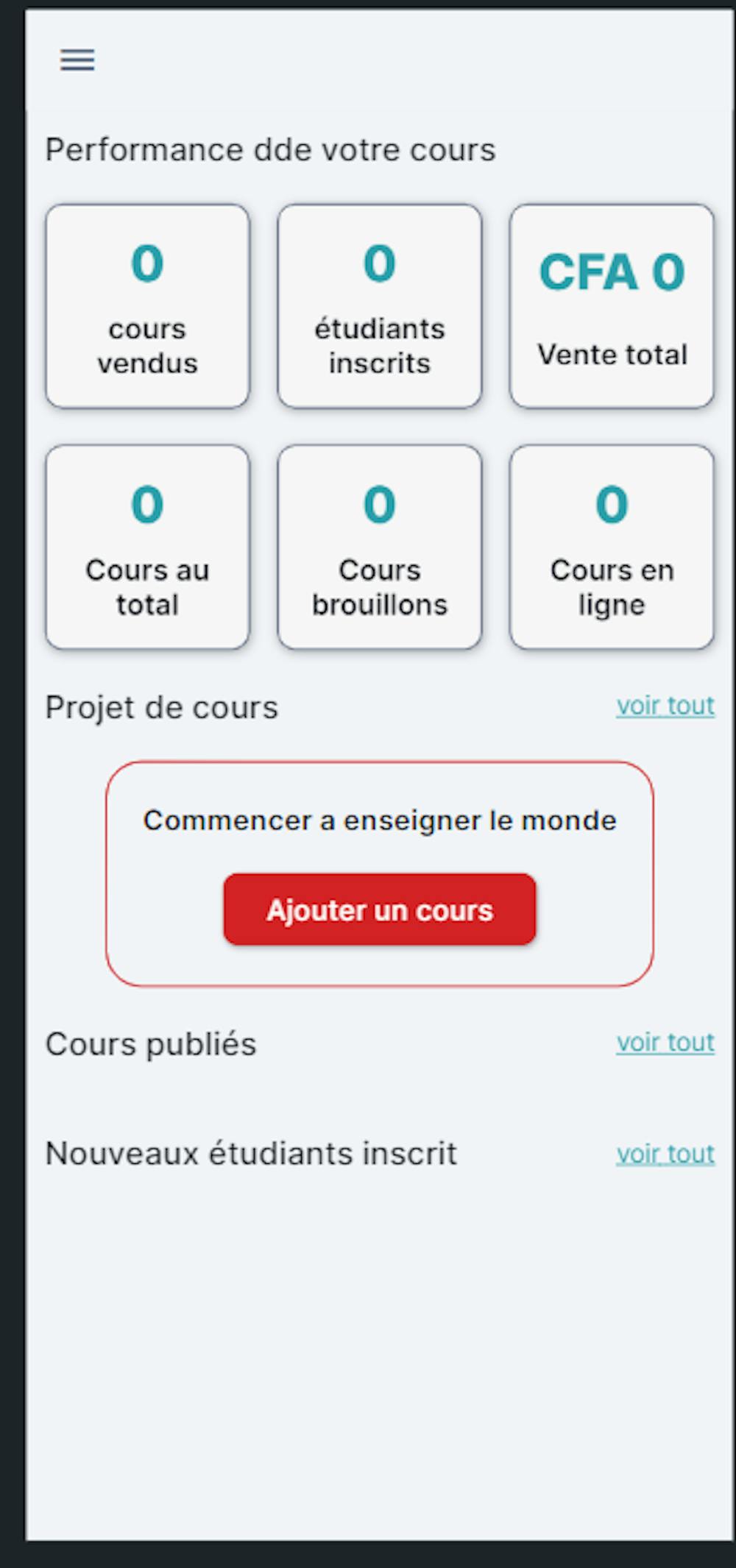
Task: Open the hamburger drawer menu
Action: coord(77,60)
